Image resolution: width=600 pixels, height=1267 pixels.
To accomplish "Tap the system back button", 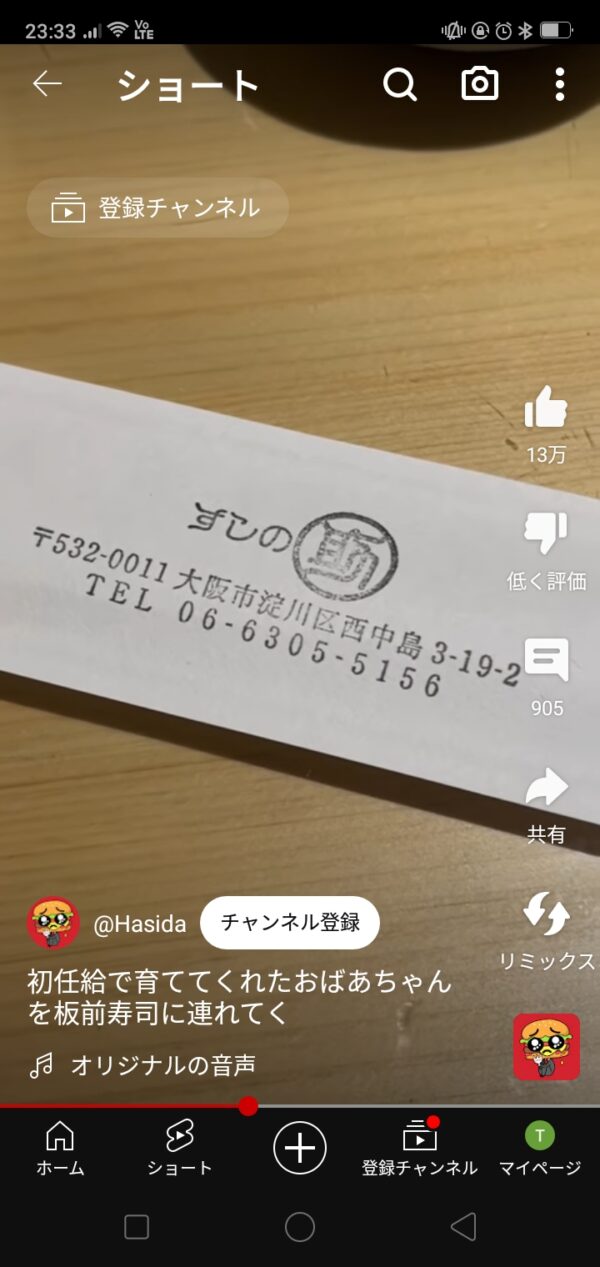I will pos(462,1227).
